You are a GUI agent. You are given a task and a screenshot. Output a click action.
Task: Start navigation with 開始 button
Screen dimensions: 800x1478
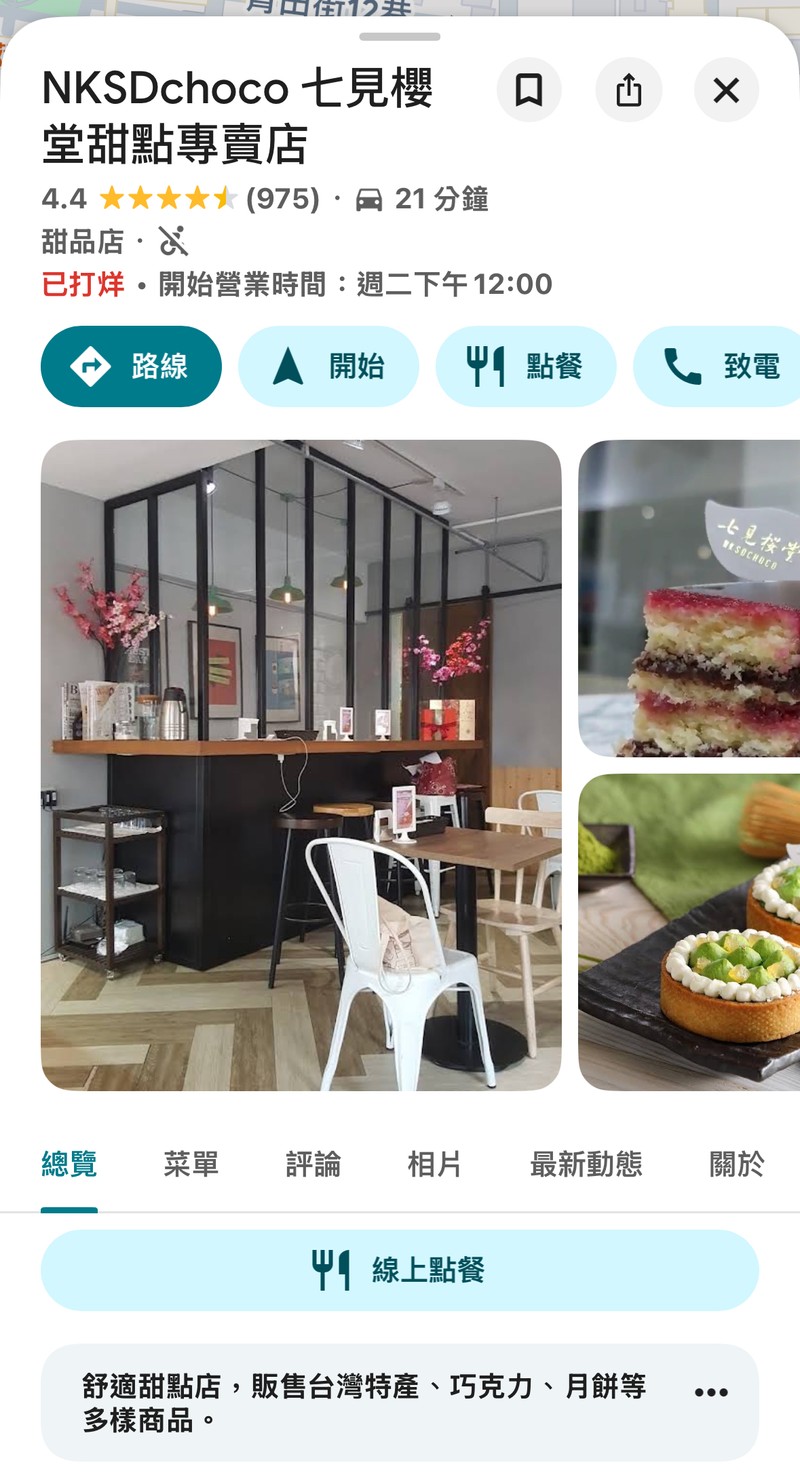(x=328, y=367)
